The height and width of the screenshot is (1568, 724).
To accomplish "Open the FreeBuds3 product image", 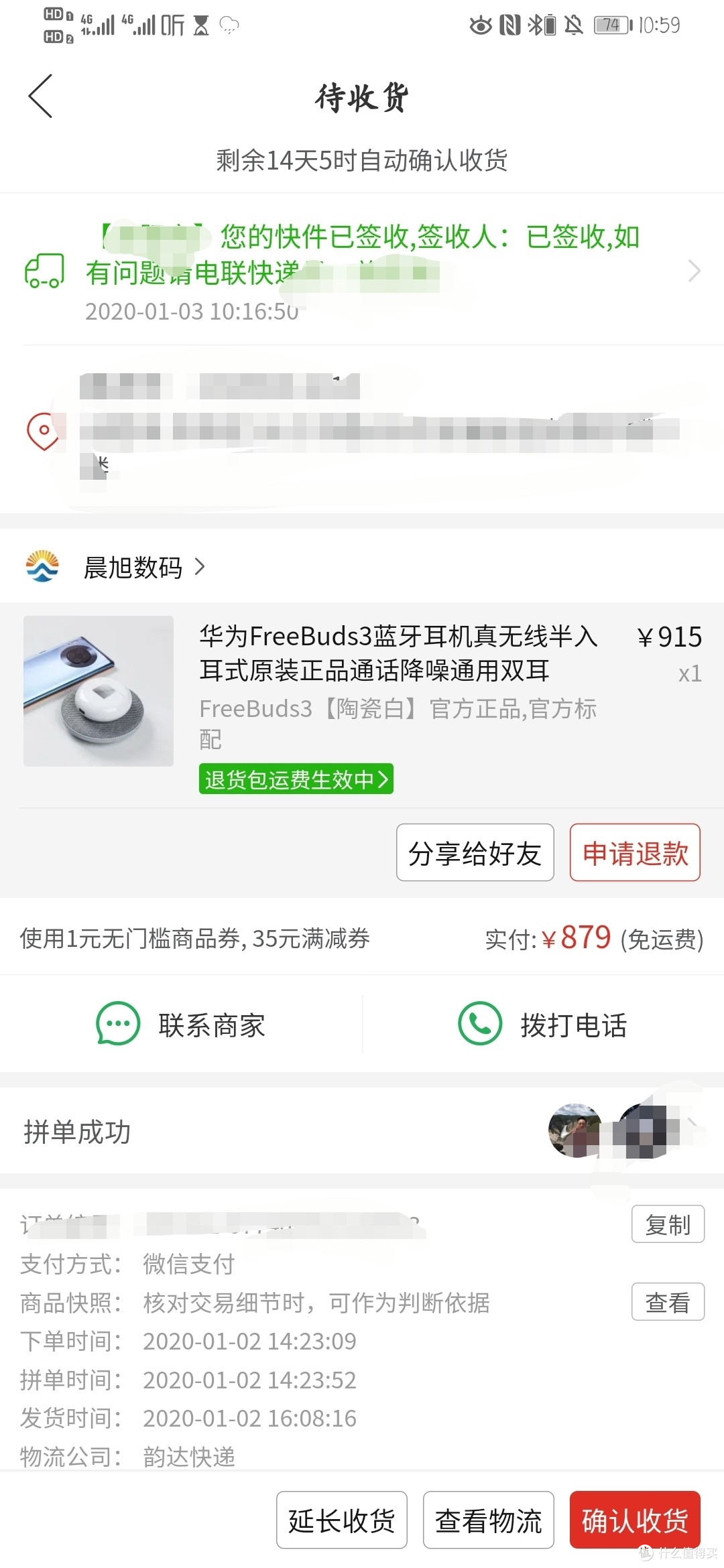I will click(99, 691).
